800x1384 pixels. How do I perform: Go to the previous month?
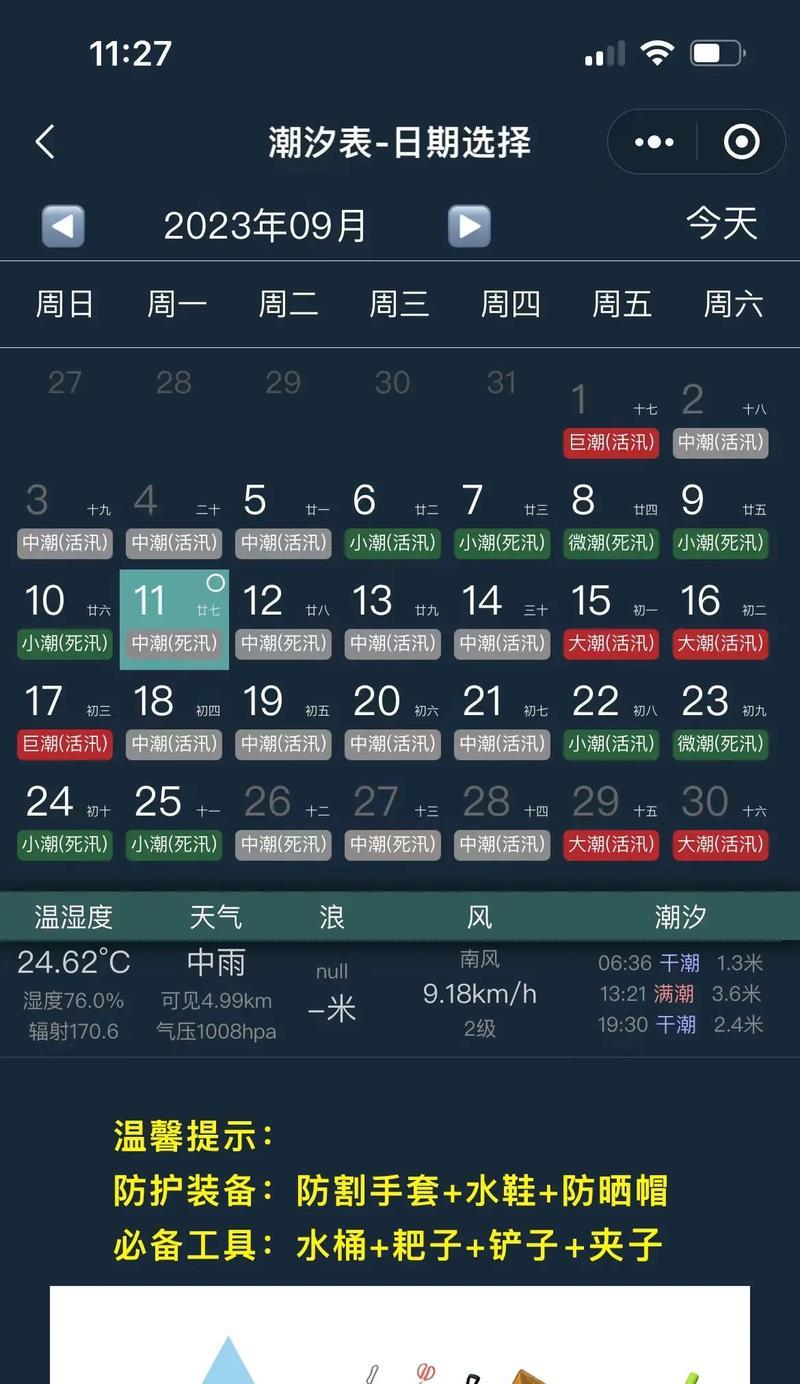[63, 226]
